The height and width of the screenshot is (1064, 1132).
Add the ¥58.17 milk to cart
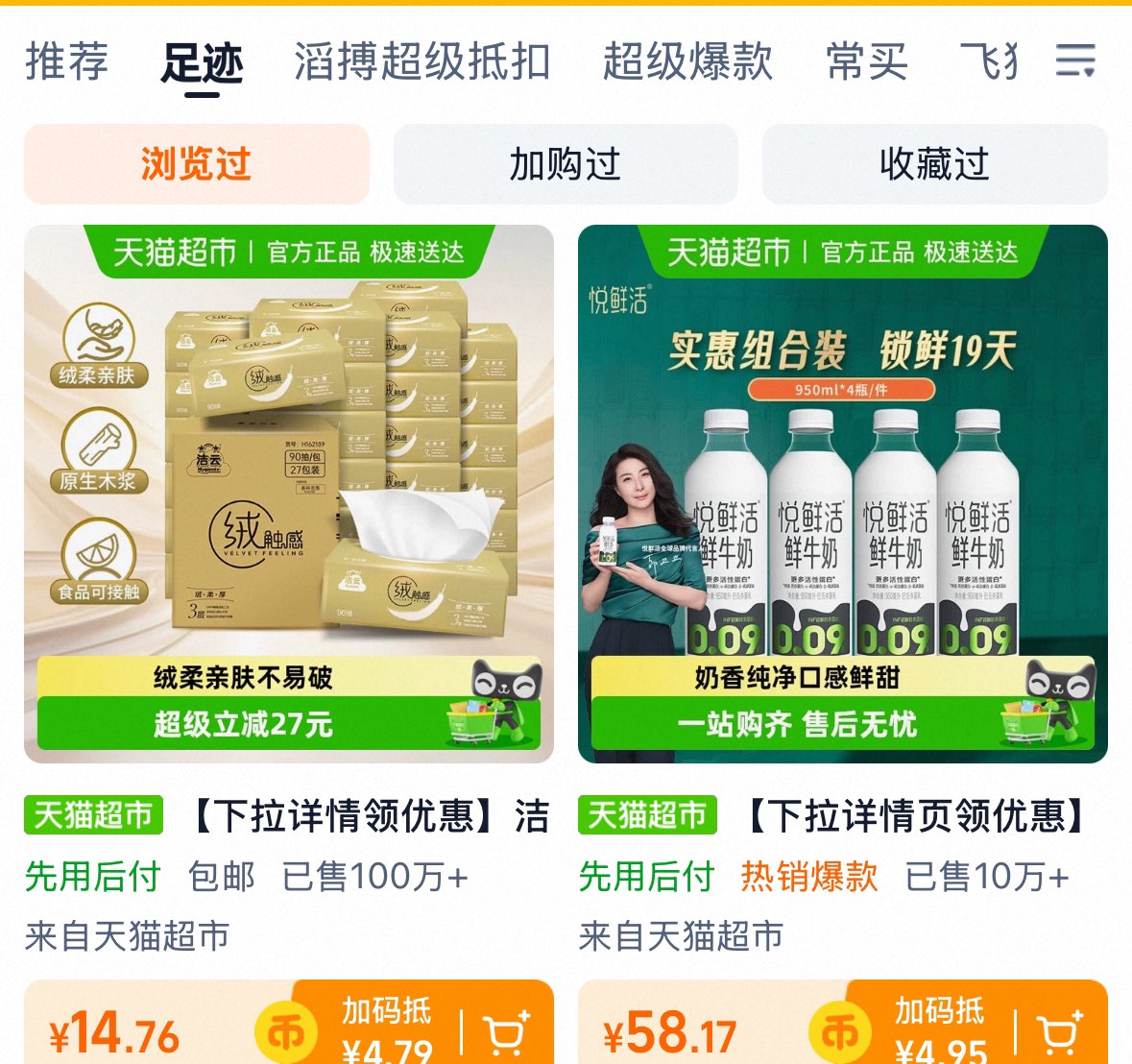[x=1060, y=1033]
